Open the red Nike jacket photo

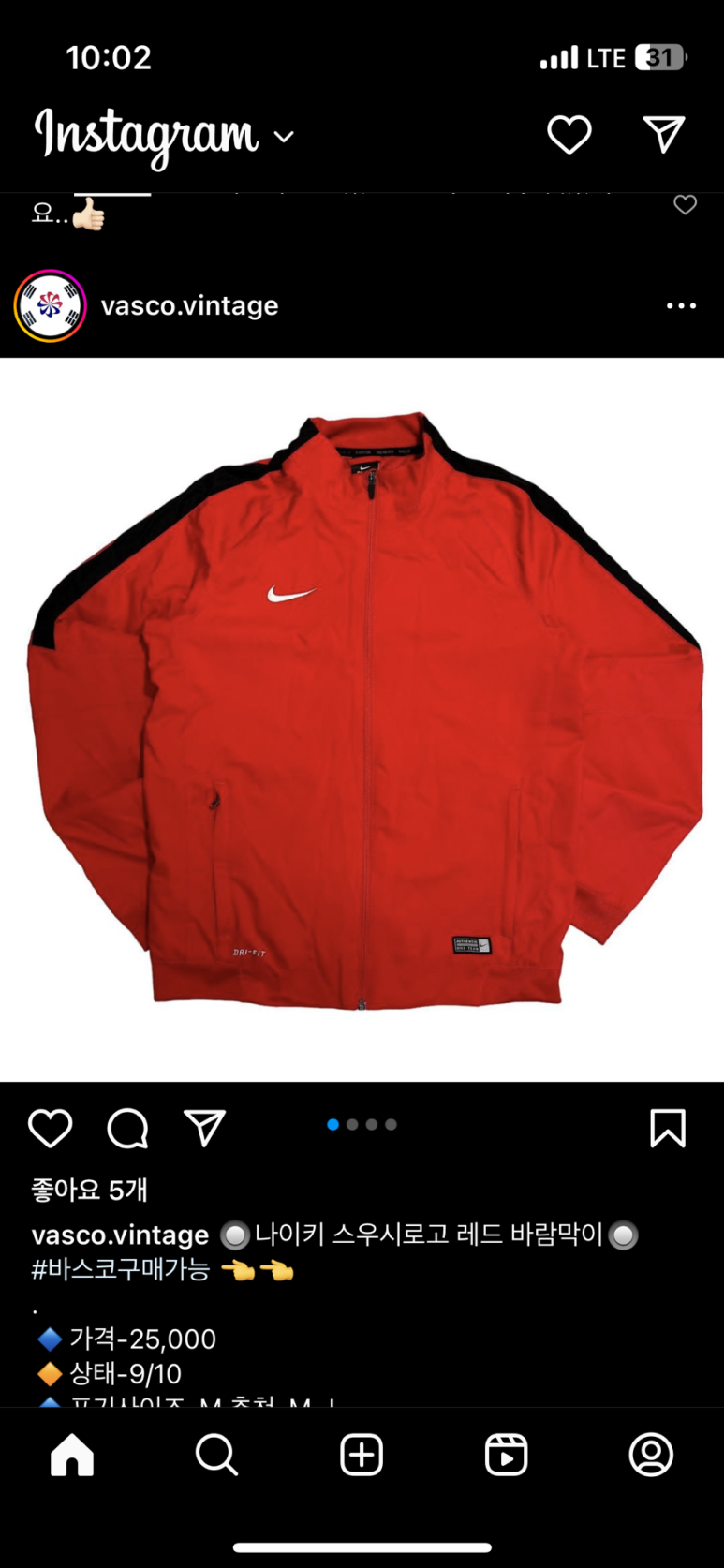(362, 719)
